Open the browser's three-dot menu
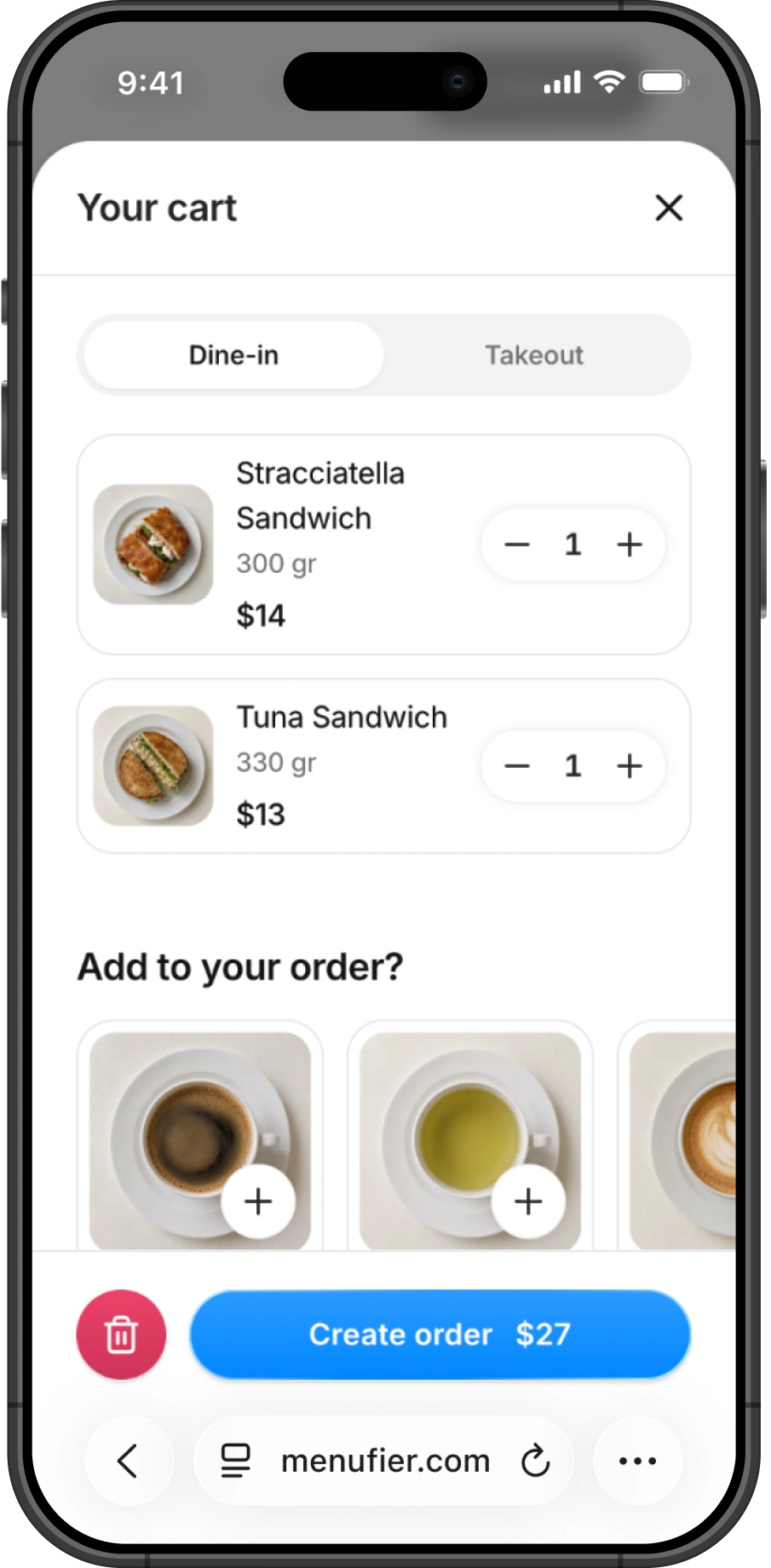 click(637, 1461)
